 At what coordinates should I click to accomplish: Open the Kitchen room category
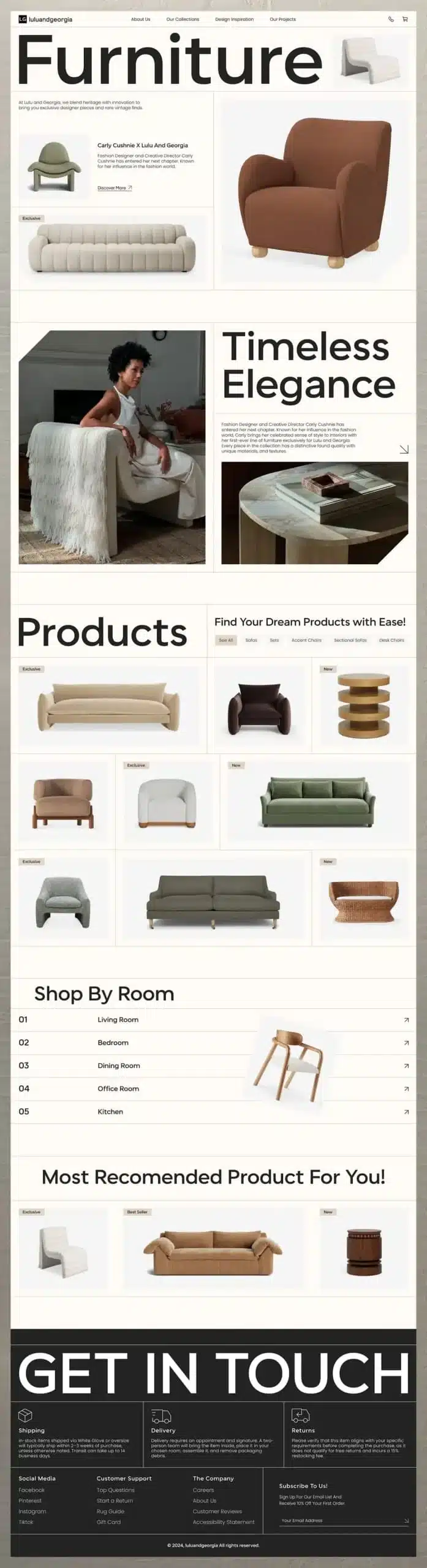tap(110, 1112)
